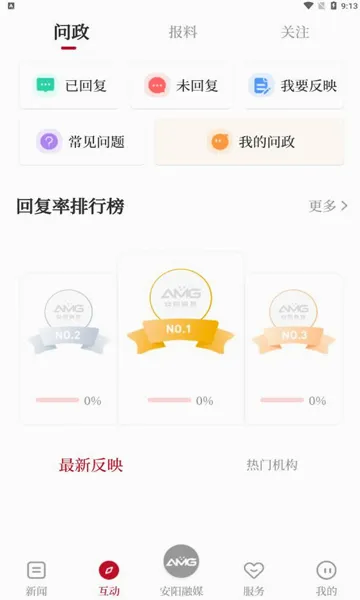The image size is (360, 600).
Task: Select the 互动 bottom tab
Action: pyautogui.click(x=109, y=578)
